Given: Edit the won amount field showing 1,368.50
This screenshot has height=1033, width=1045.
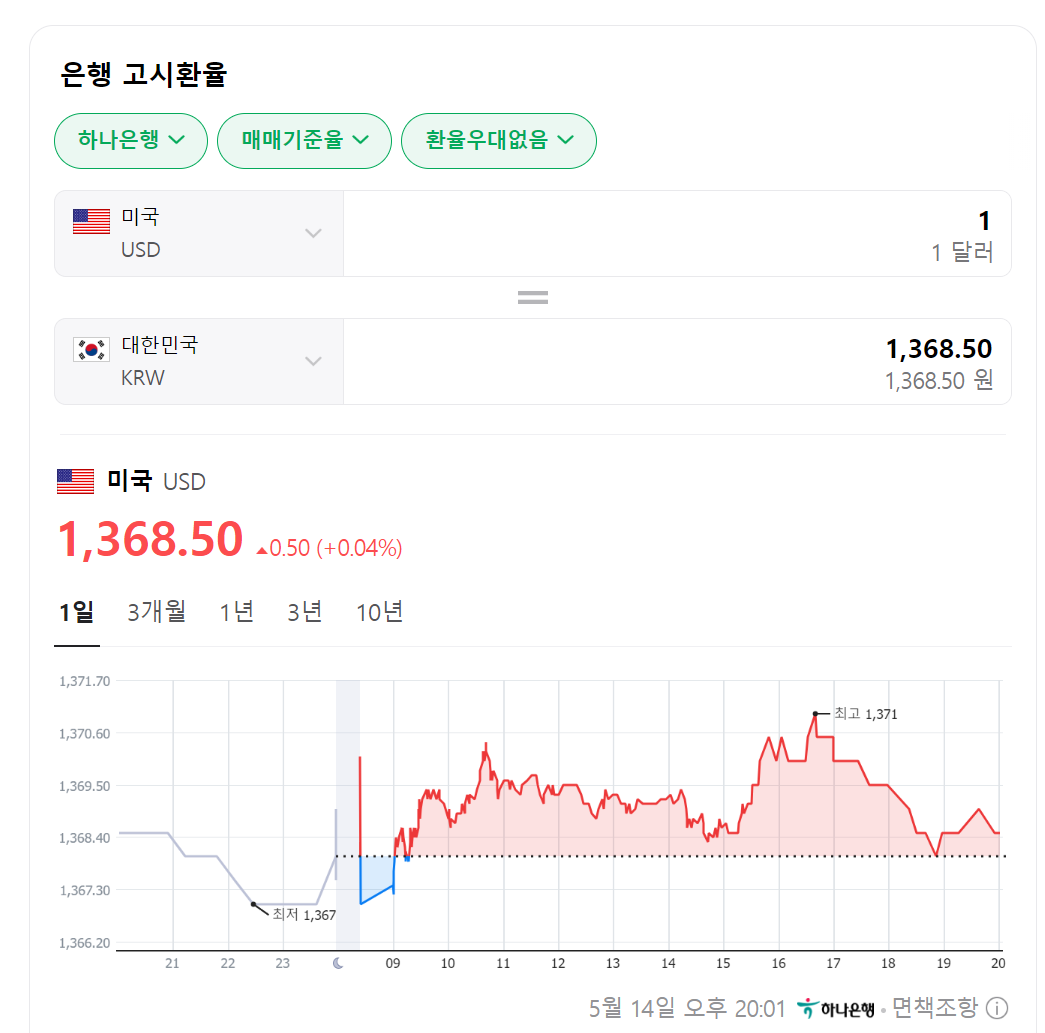Looking at the screenshot, I should point(677,361).
